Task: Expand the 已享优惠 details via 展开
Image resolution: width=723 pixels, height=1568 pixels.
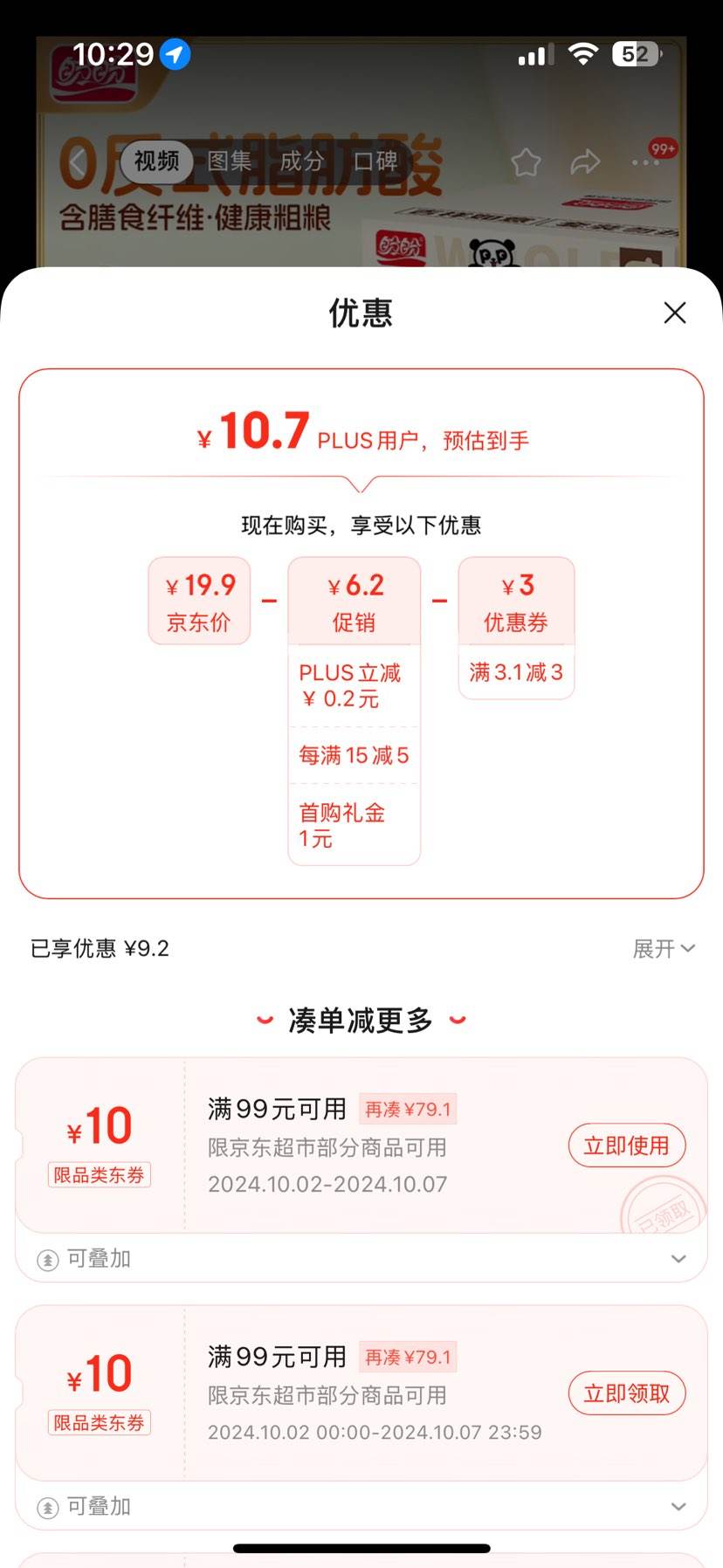Action: 664,948
